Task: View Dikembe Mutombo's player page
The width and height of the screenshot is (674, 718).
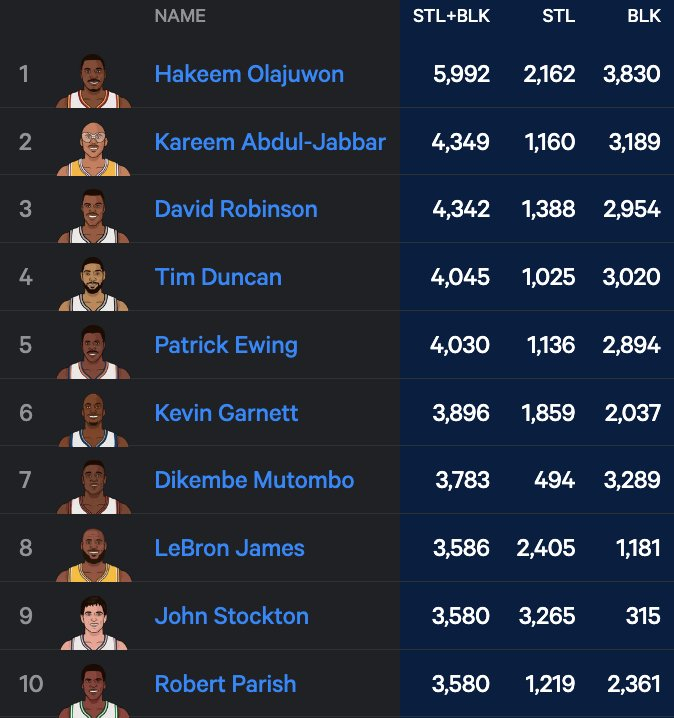Action: [x=254, y=480]
